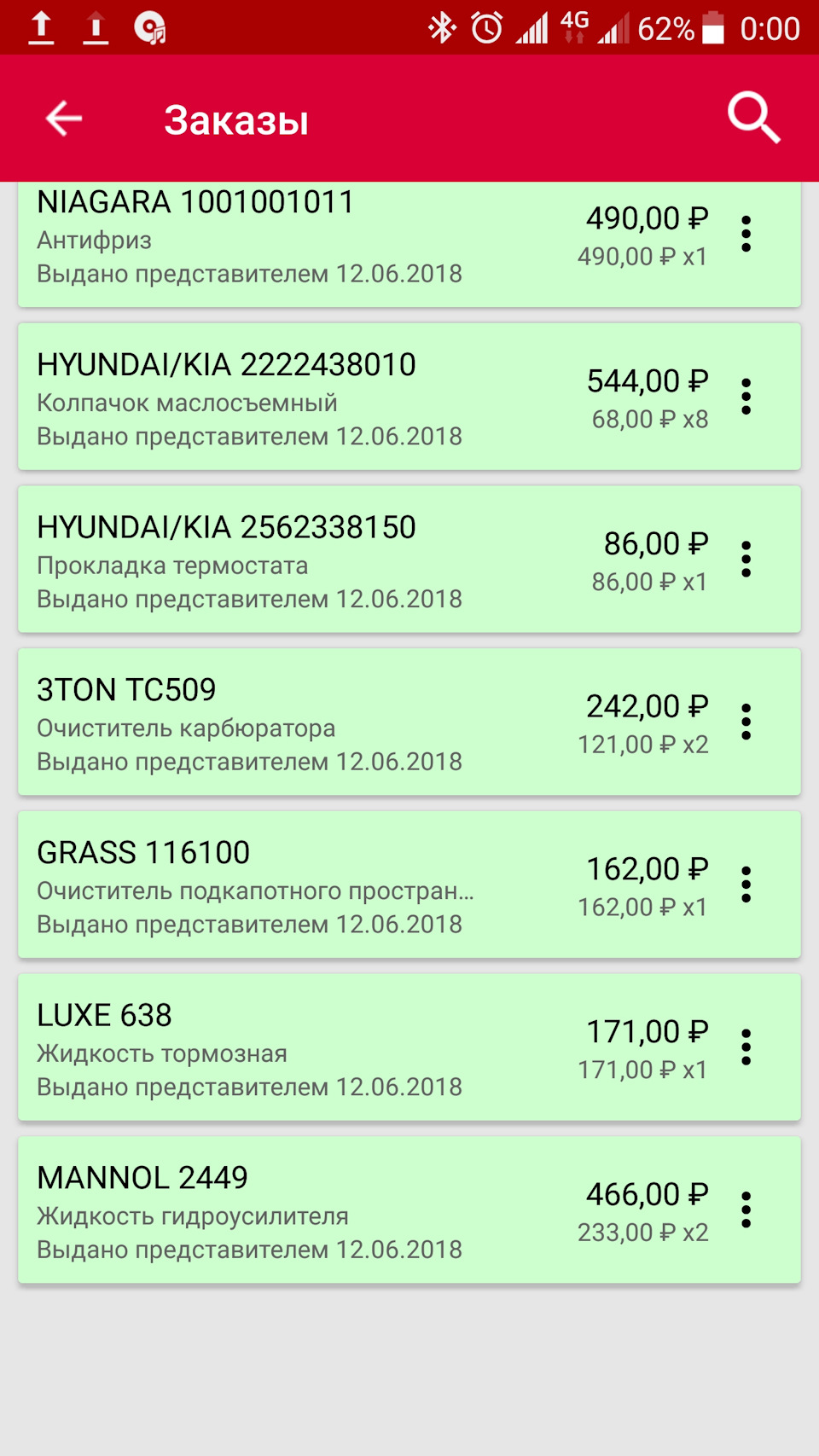819x1456 pixels.
Task: Open overflow menu for MANNOL 2449
Action: pos(746,1210)
